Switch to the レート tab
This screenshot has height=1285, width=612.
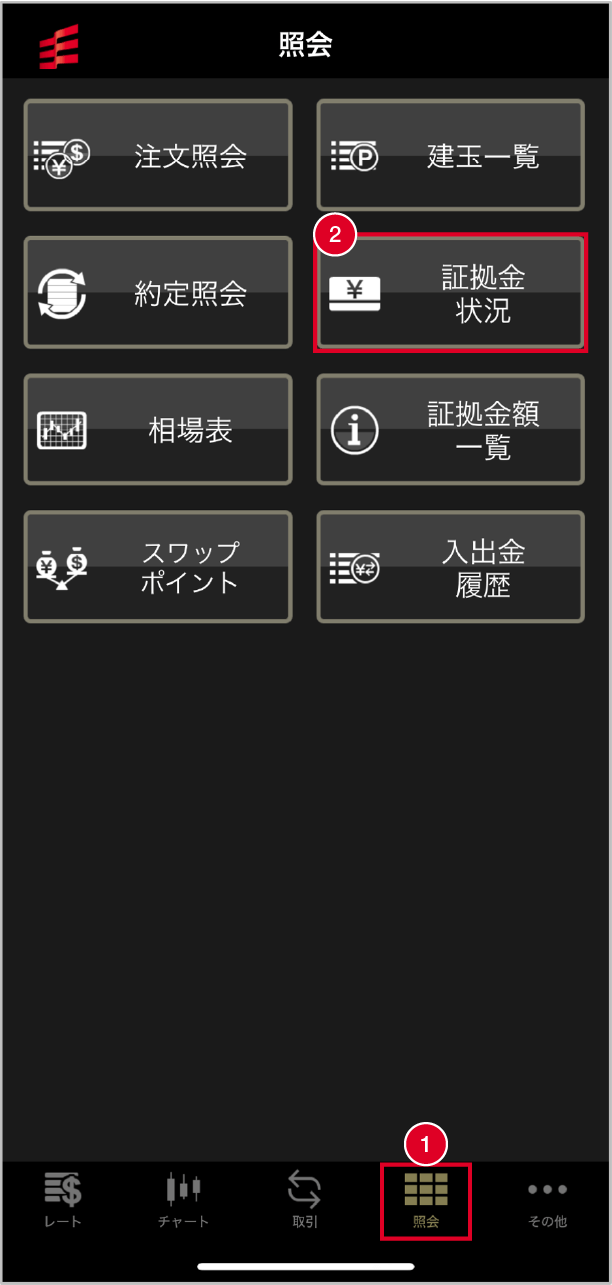pos(63,1200)
